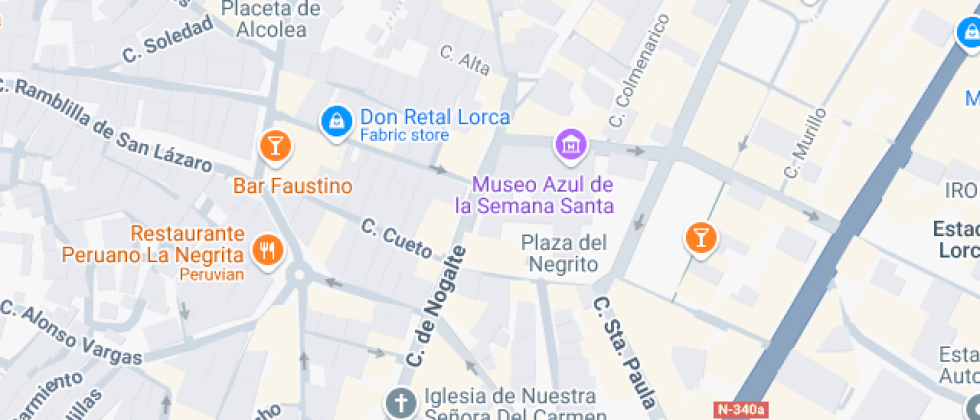Viewport: 980px width, 420px height.
Task: Open Restaurante Peruano La Negrita marker
Action: click(x=266, y=249)
